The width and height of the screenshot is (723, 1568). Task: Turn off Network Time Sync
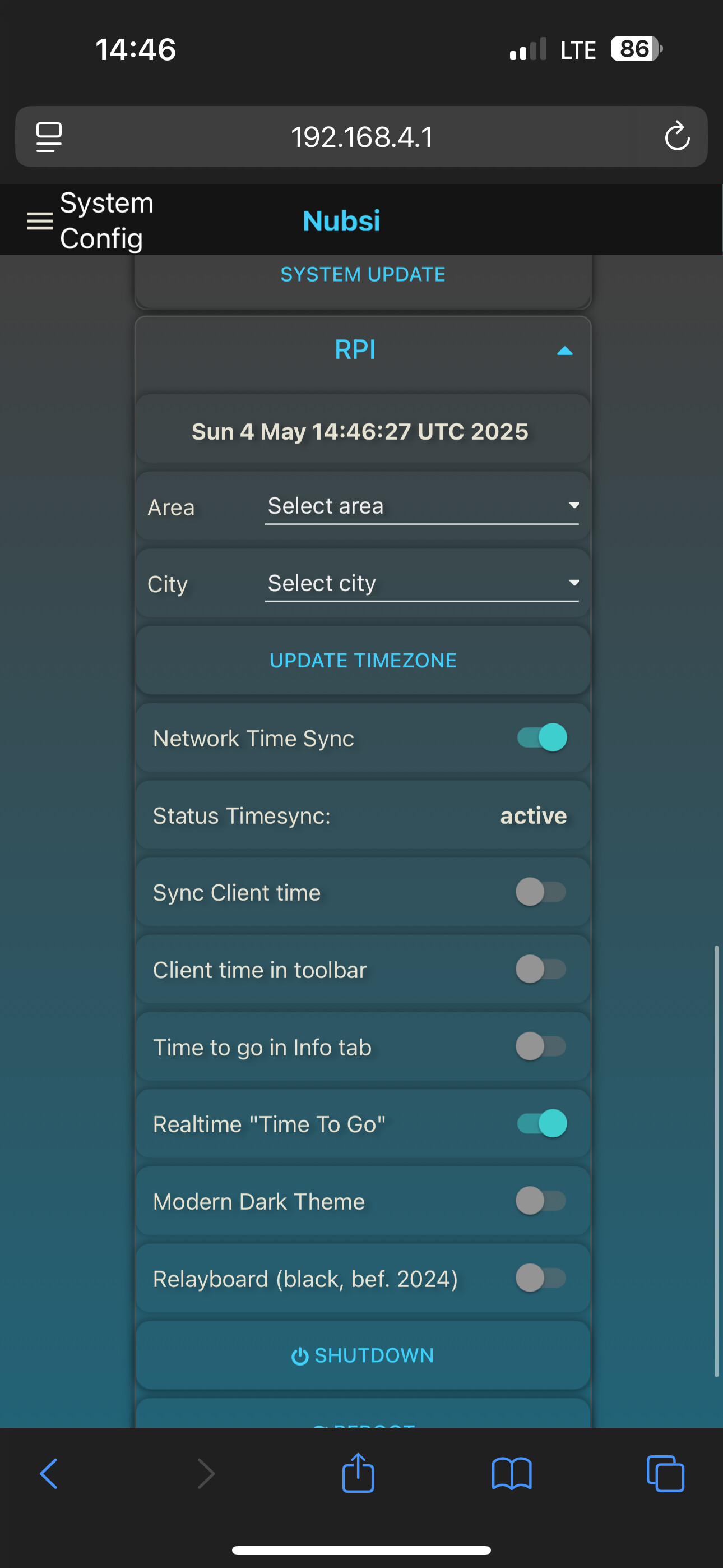click(x=541, y=738)
